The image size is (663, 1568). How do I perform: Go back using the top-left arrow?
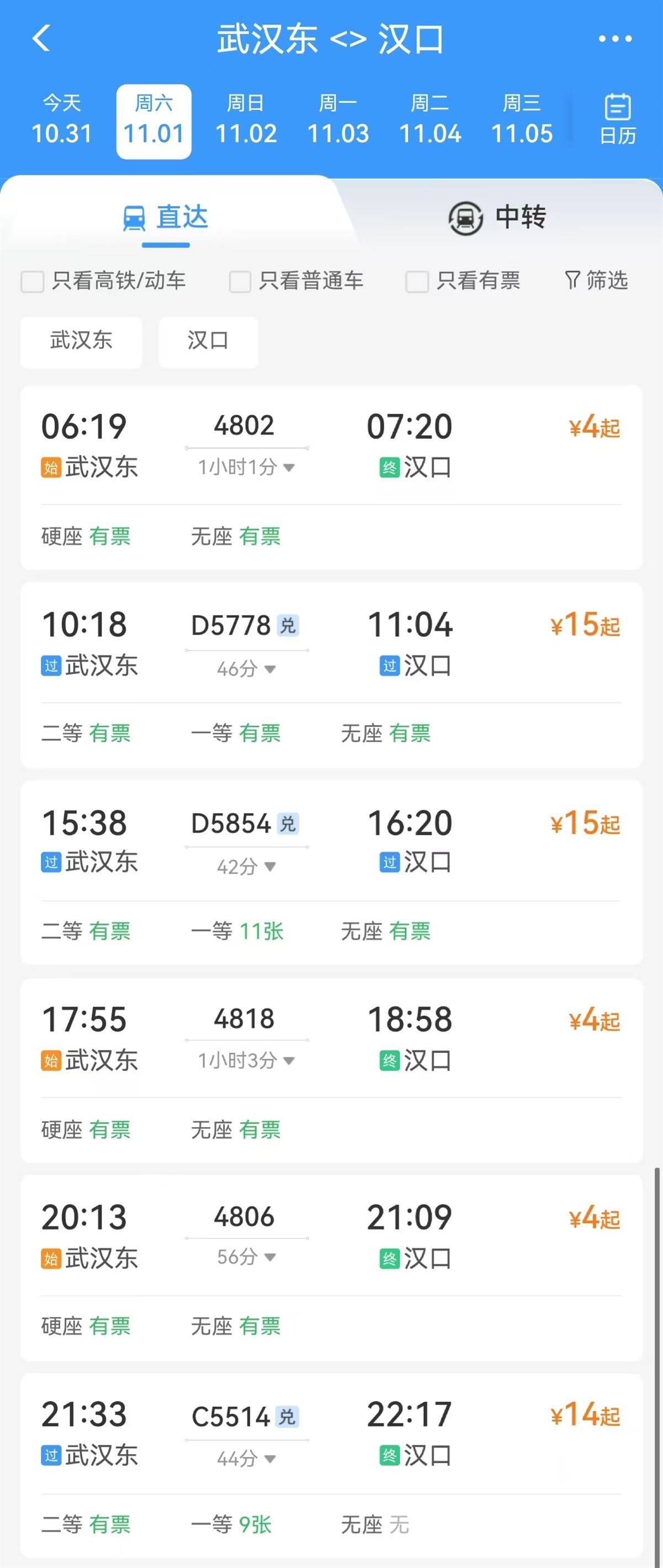tap(41, 38)
